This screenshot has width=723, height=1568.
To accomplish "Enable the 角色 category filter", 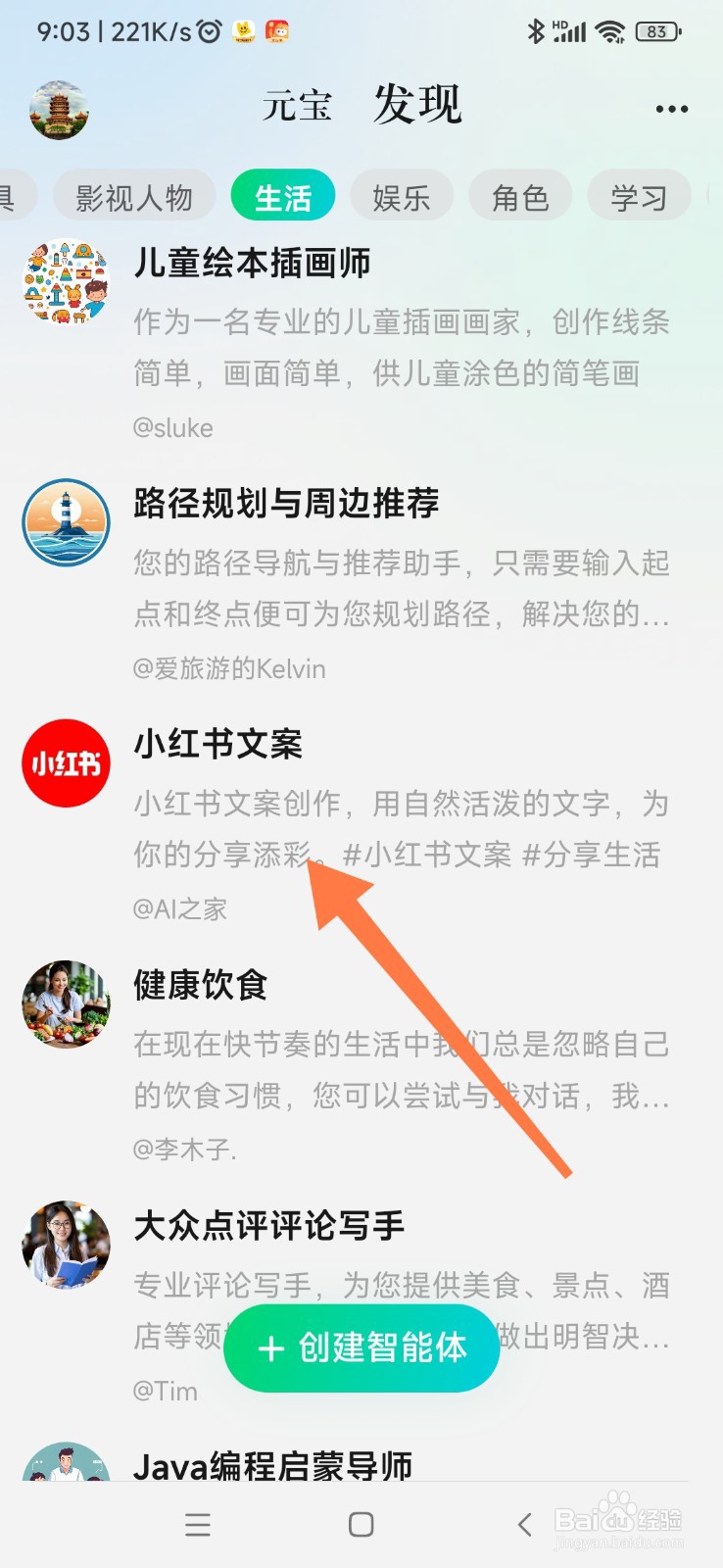I will point(520,196).
